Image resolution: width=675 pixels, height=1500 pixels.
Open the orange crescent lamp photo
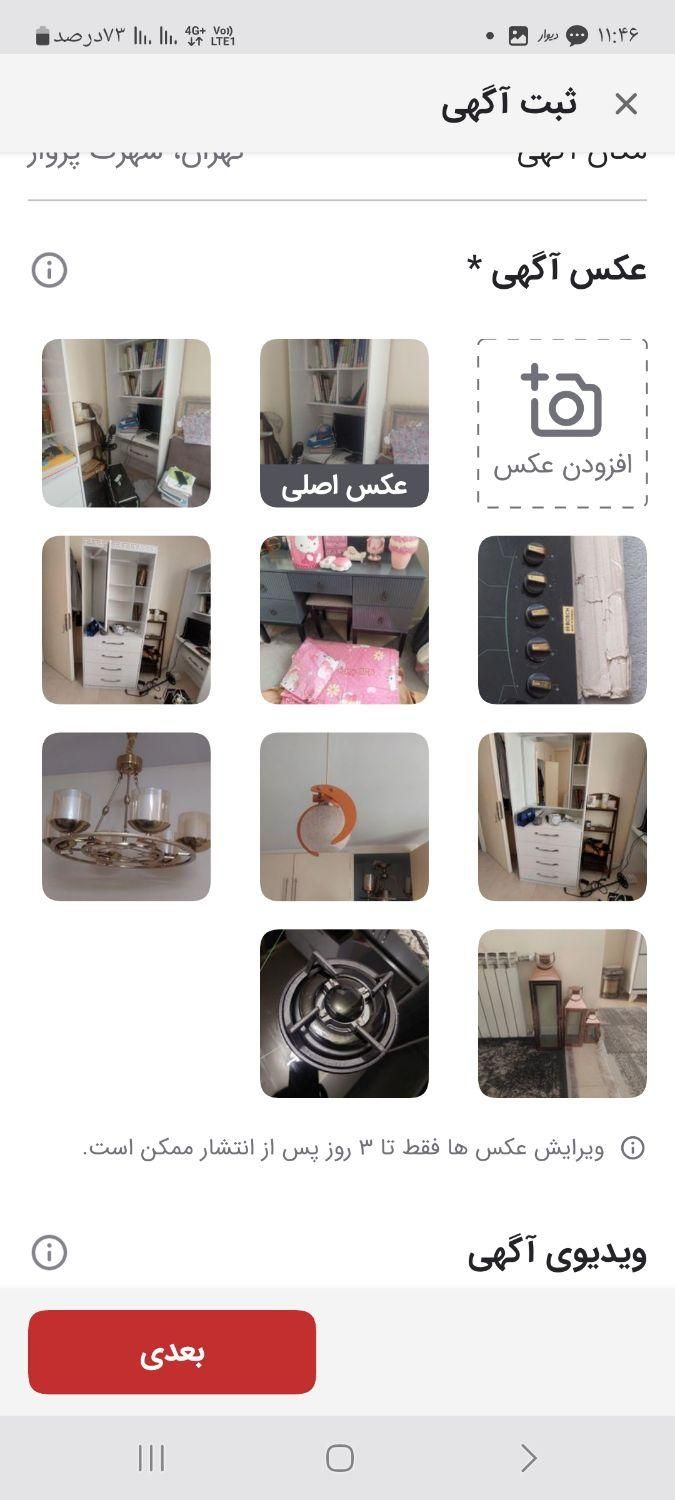click(x=344, y=817)
